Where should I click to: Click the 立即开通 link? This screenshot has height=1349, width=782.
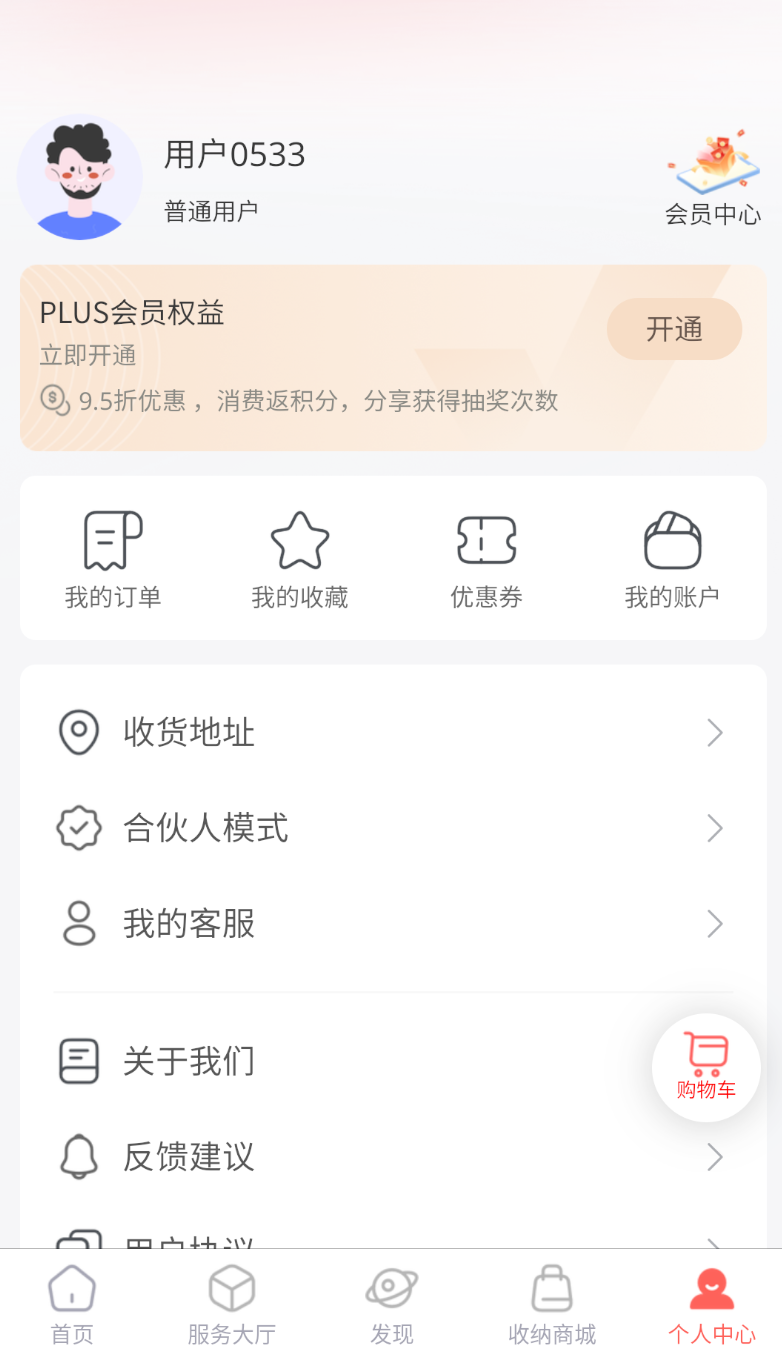(87, 355)
